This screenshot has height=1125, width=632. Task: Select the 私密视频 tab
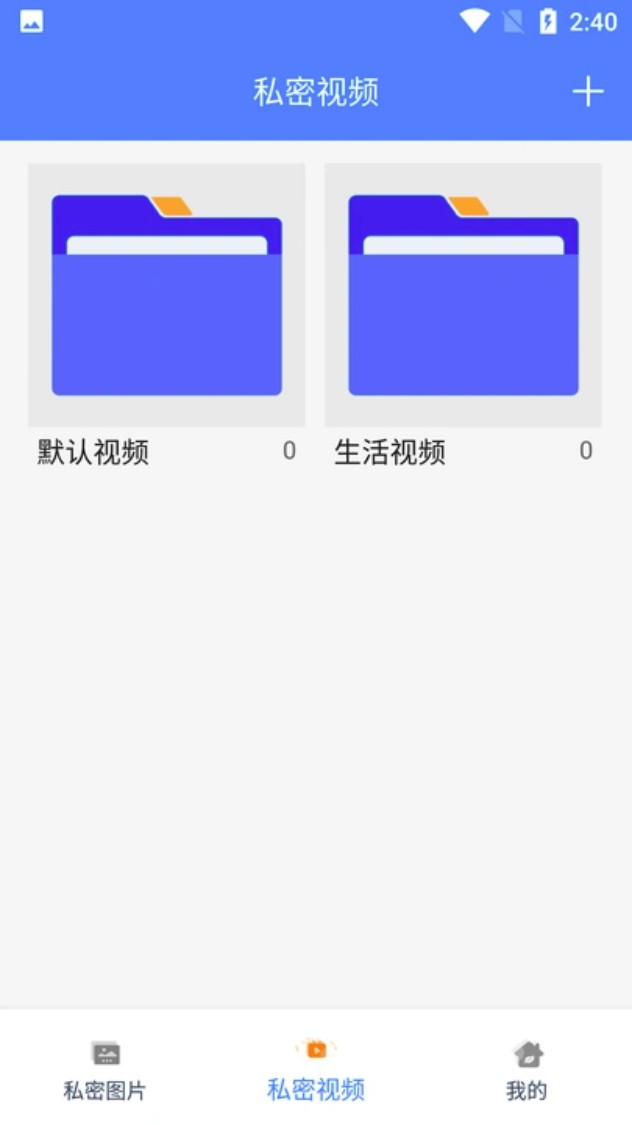pyautogui.click(x=316, y=1070)
